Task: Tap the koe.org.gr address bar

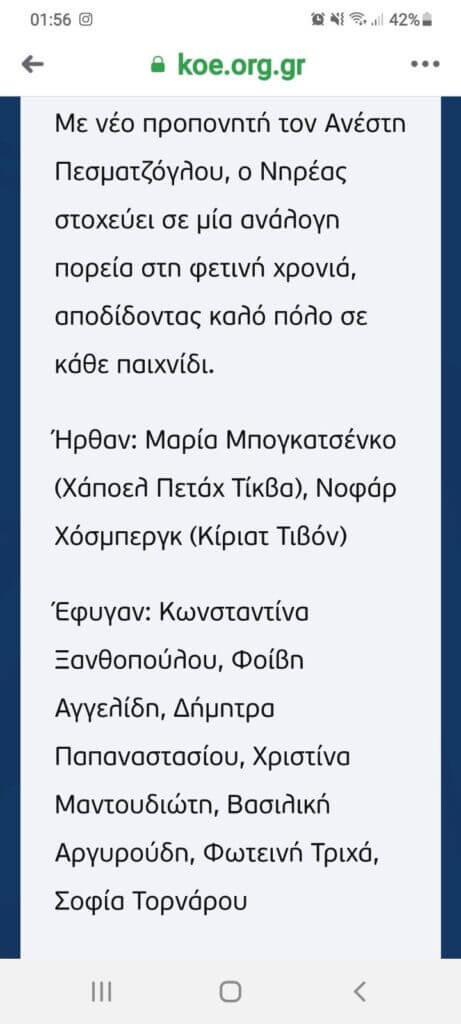Action: click(x=228, y=65)
